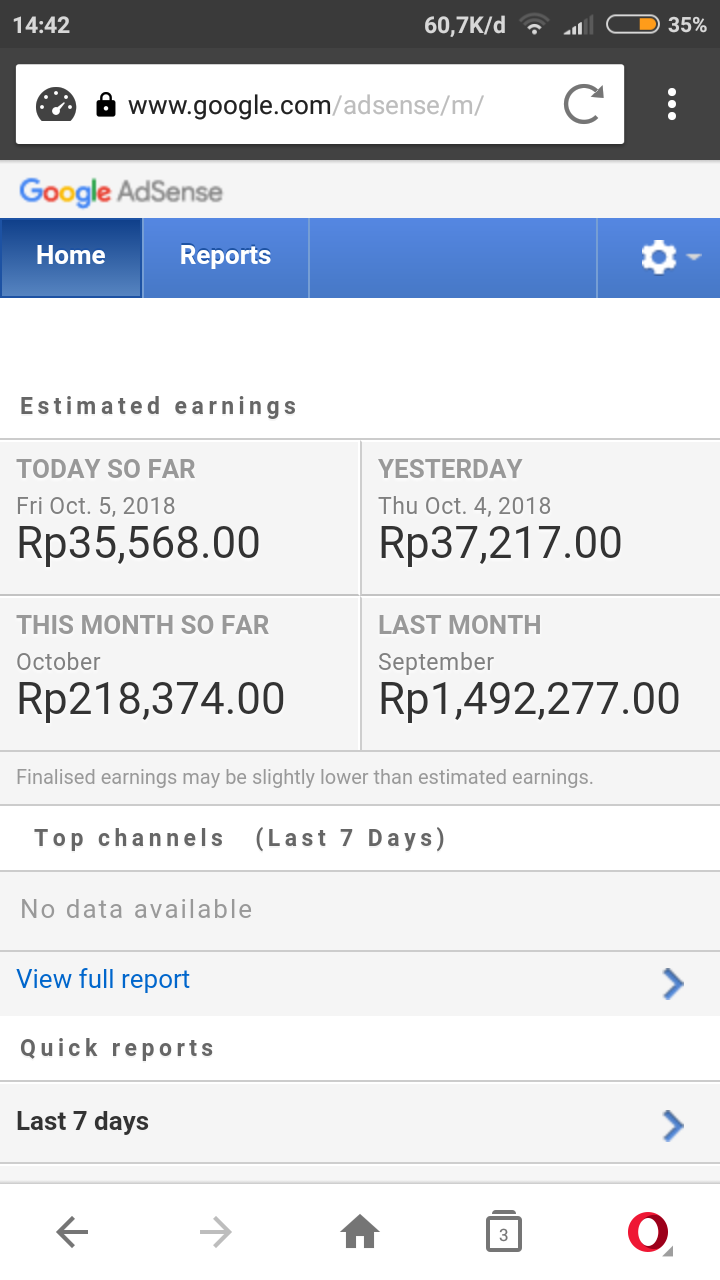Expand the View full report chevron
The width and height of the screenshot is (720, 1280).
click(x=672, y=983)
